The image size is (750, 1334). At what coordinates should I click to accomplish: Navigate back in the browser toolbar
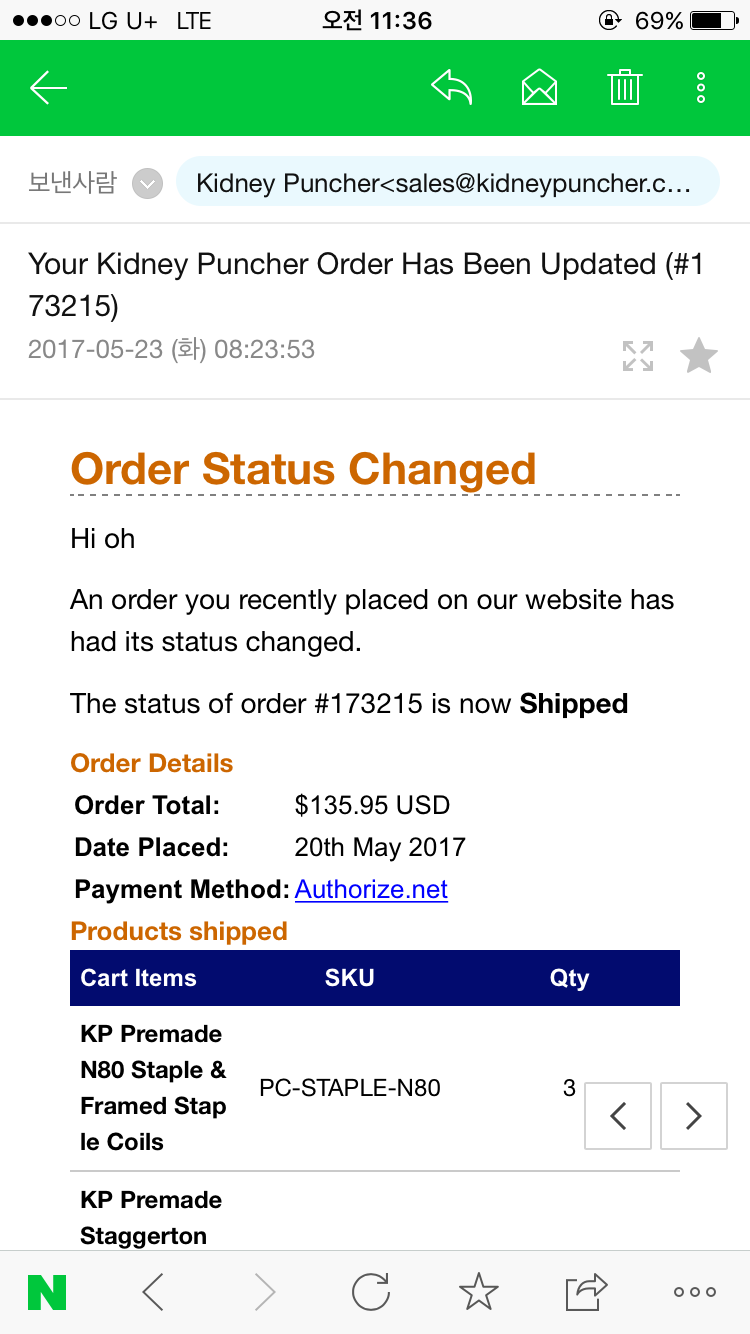[153, 1293]
